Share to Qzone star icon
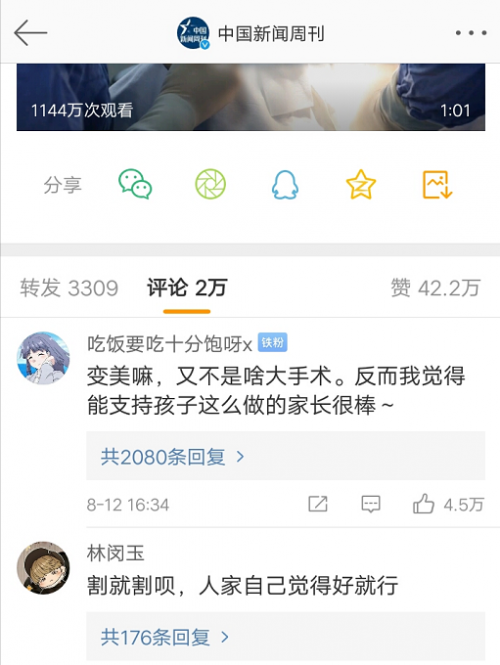Screen dimensions: 500x665 (x=361, y=184)
